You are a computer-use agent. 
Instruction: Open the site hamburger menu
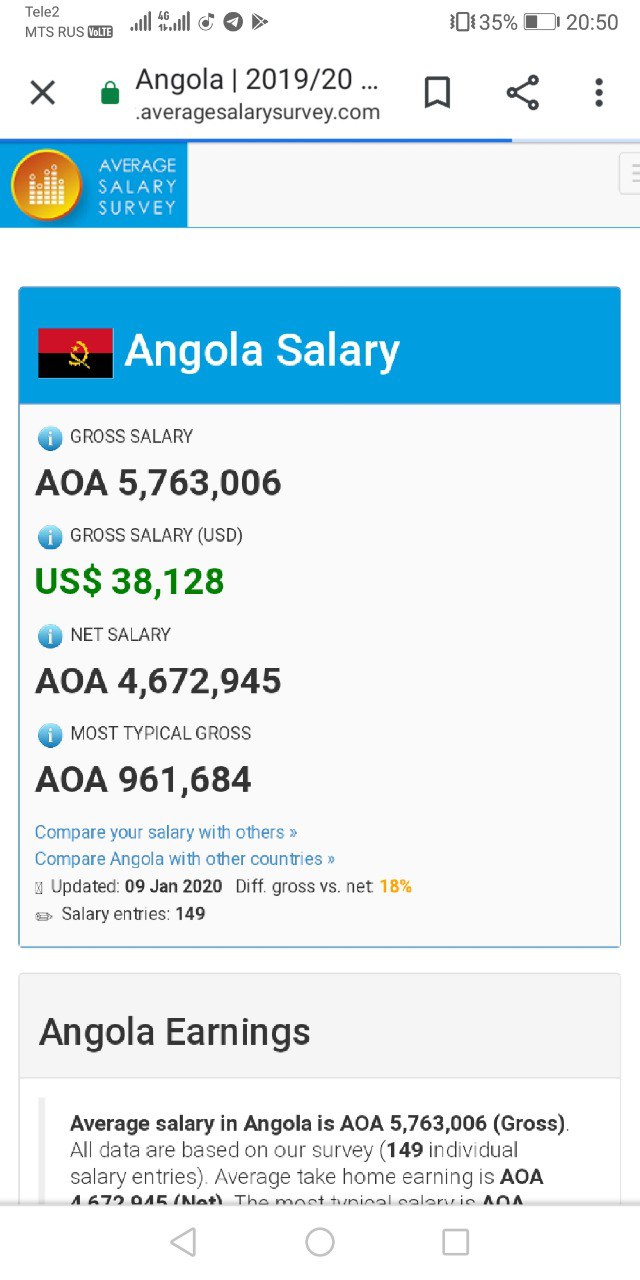pos(631,173)
